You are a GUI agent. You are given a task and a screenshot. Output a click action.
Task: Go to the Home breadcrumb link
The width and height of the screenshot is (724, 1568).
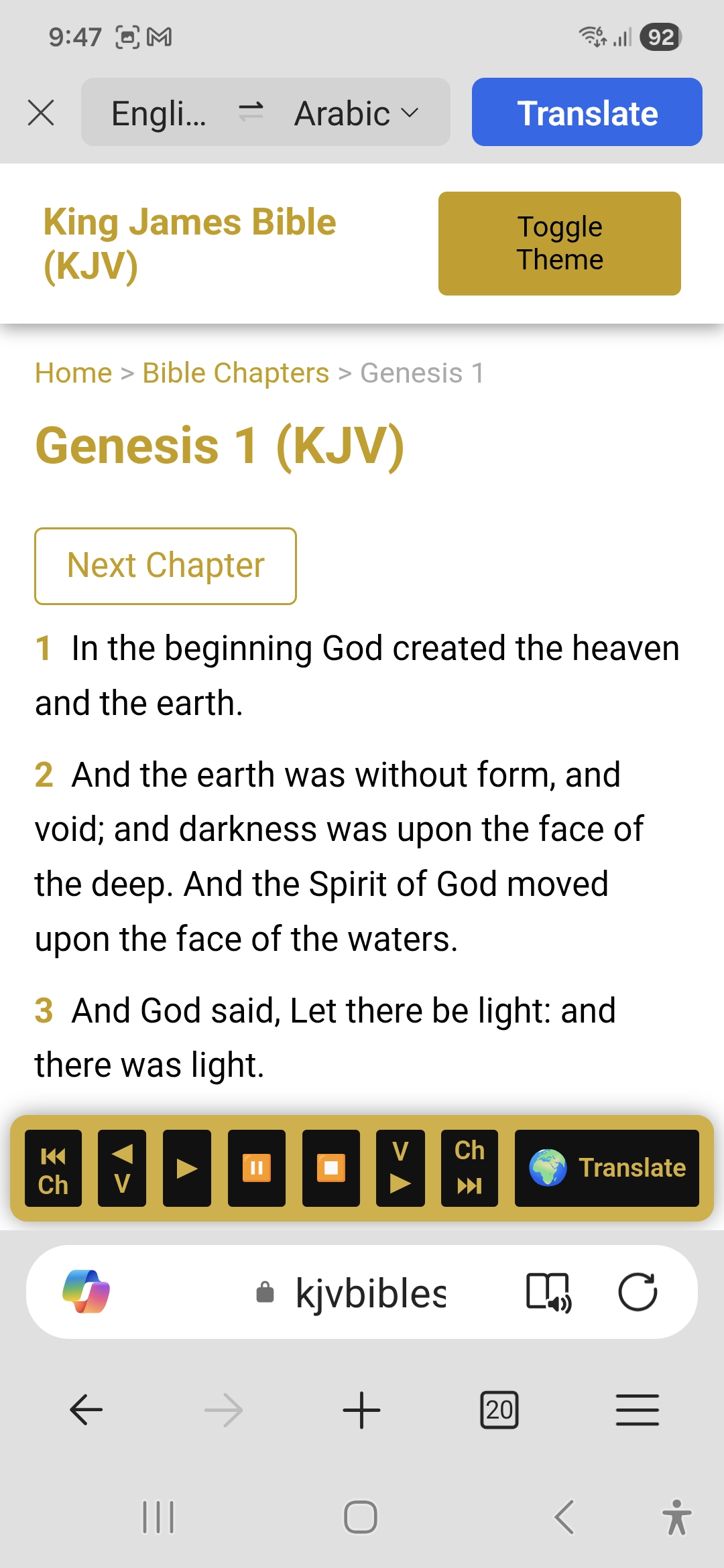[74, 373]
